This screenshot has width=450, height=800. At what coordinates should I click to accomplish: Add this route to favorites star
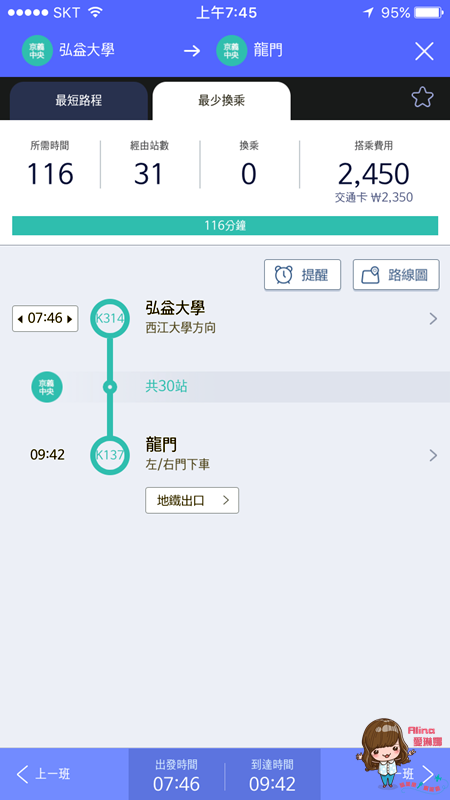(x=422, y=97)
